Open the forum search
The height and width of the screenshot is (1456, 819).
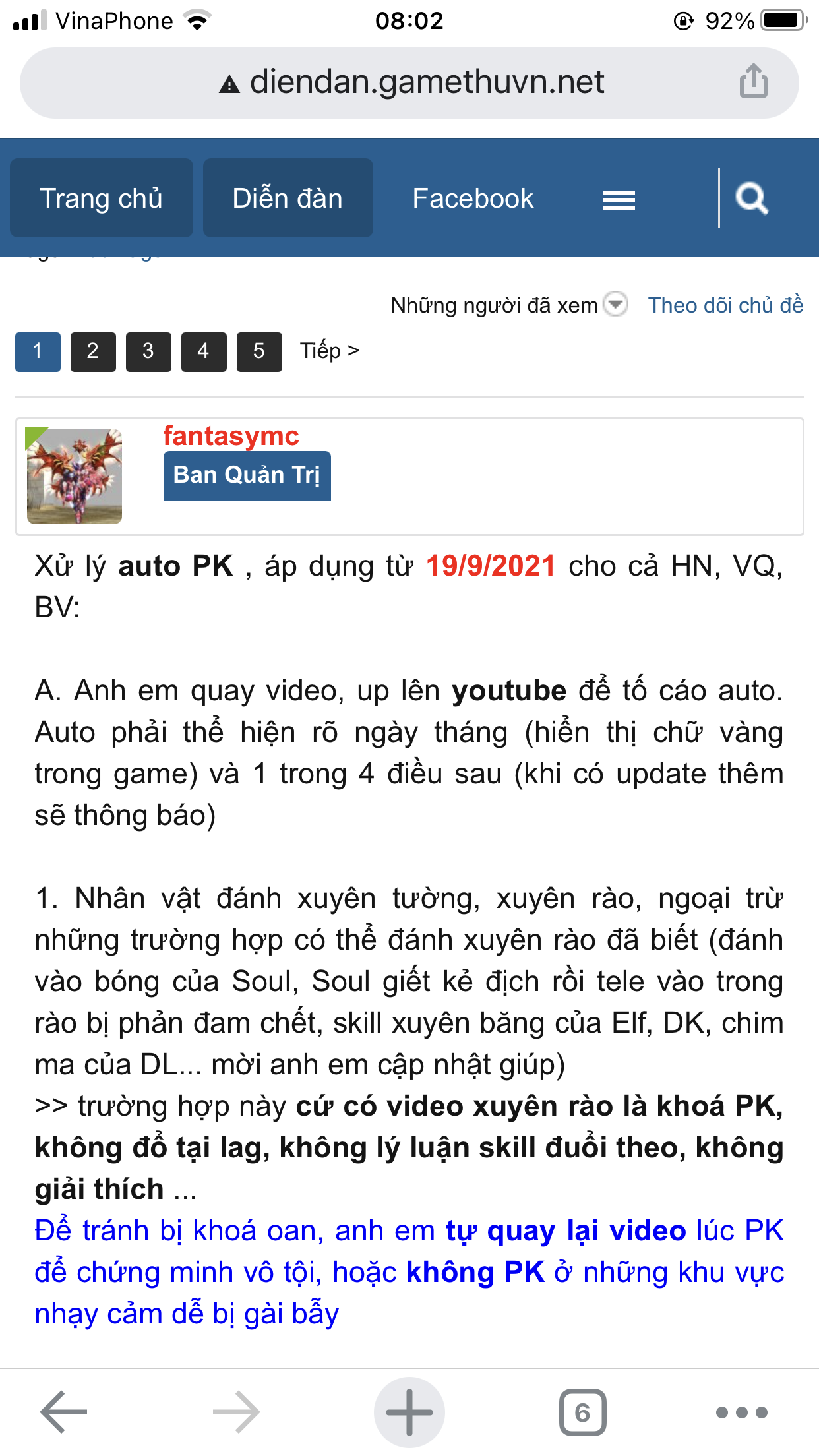tap(752, 198)
